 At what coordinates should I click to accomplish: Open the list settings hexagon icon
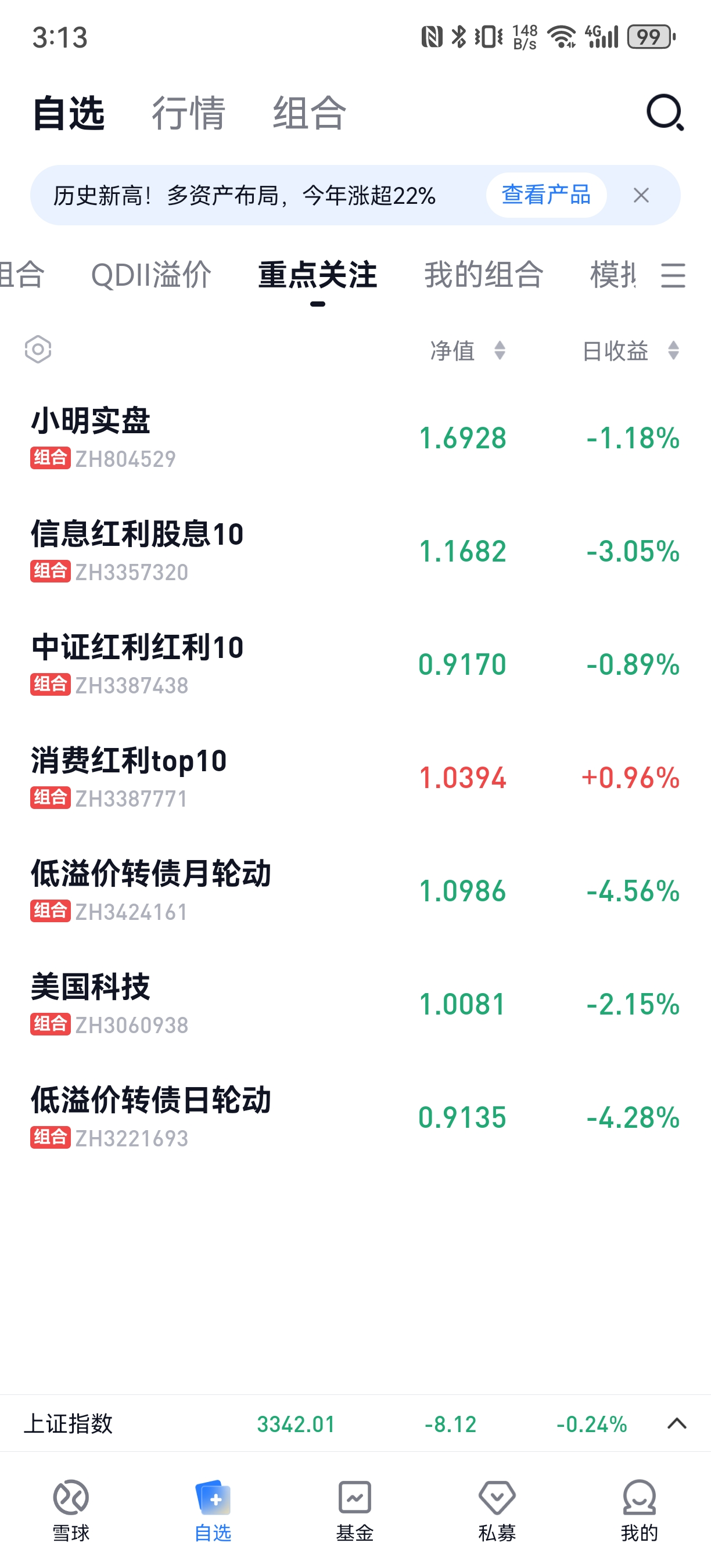click(38, 350)
